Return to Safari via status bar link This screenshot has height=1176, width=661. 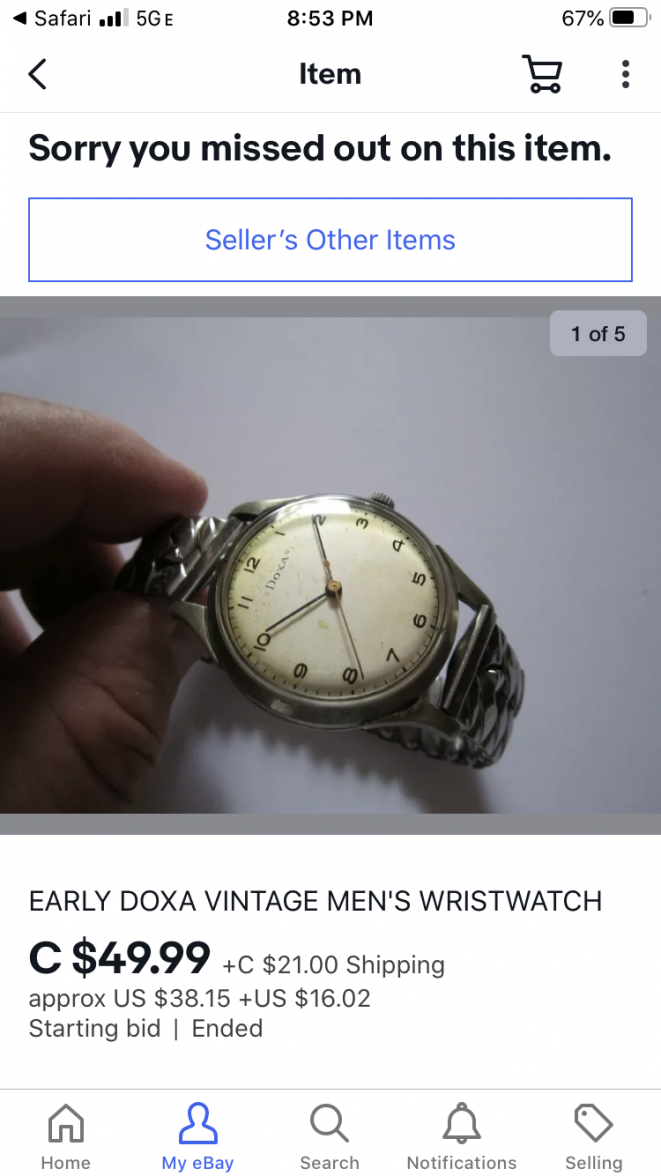[52, 18]
